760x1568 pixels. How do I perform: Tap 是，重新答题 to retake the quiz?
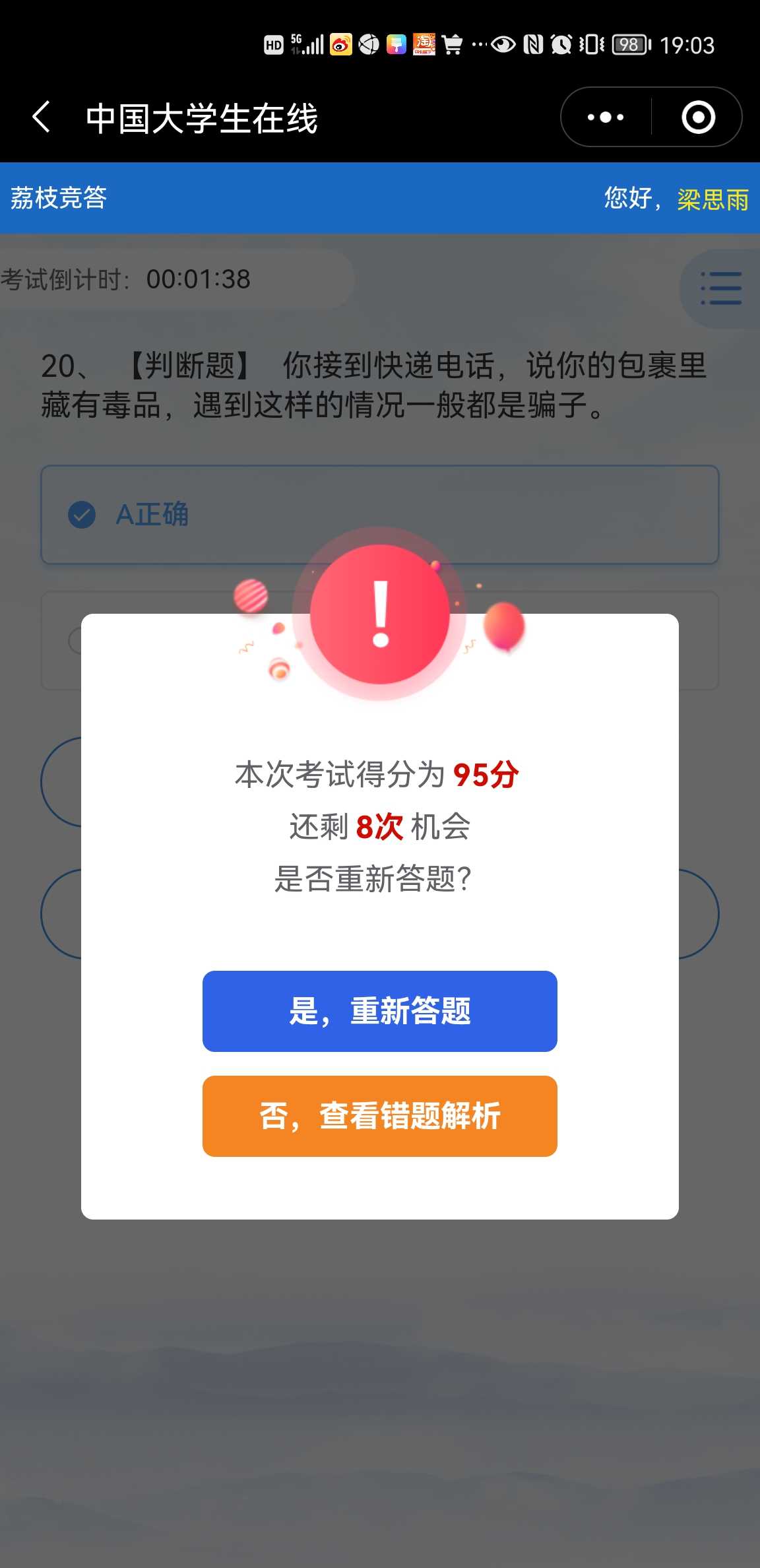point(379,1011)
